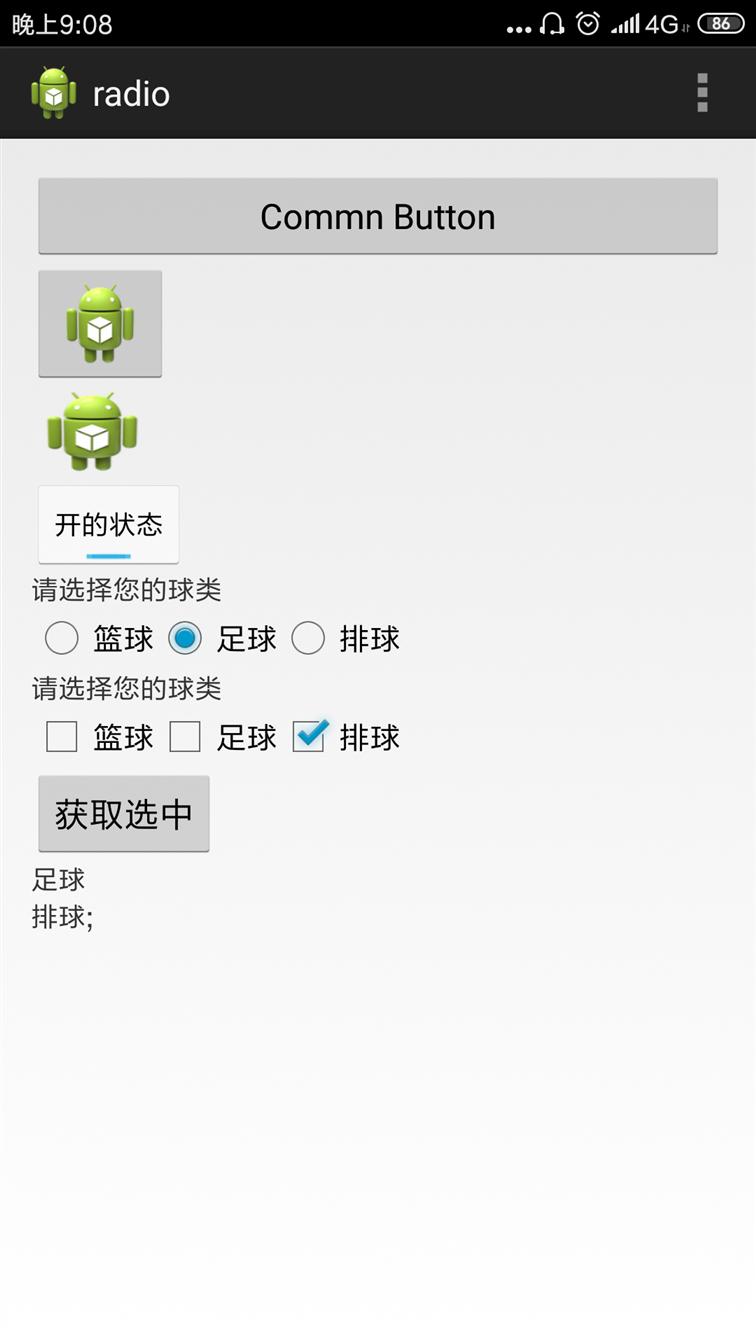Image resolution: width=756 pixels, height=1344 pixels.
Task: Tap the Android image button with gray background
Action: point(100,323)
